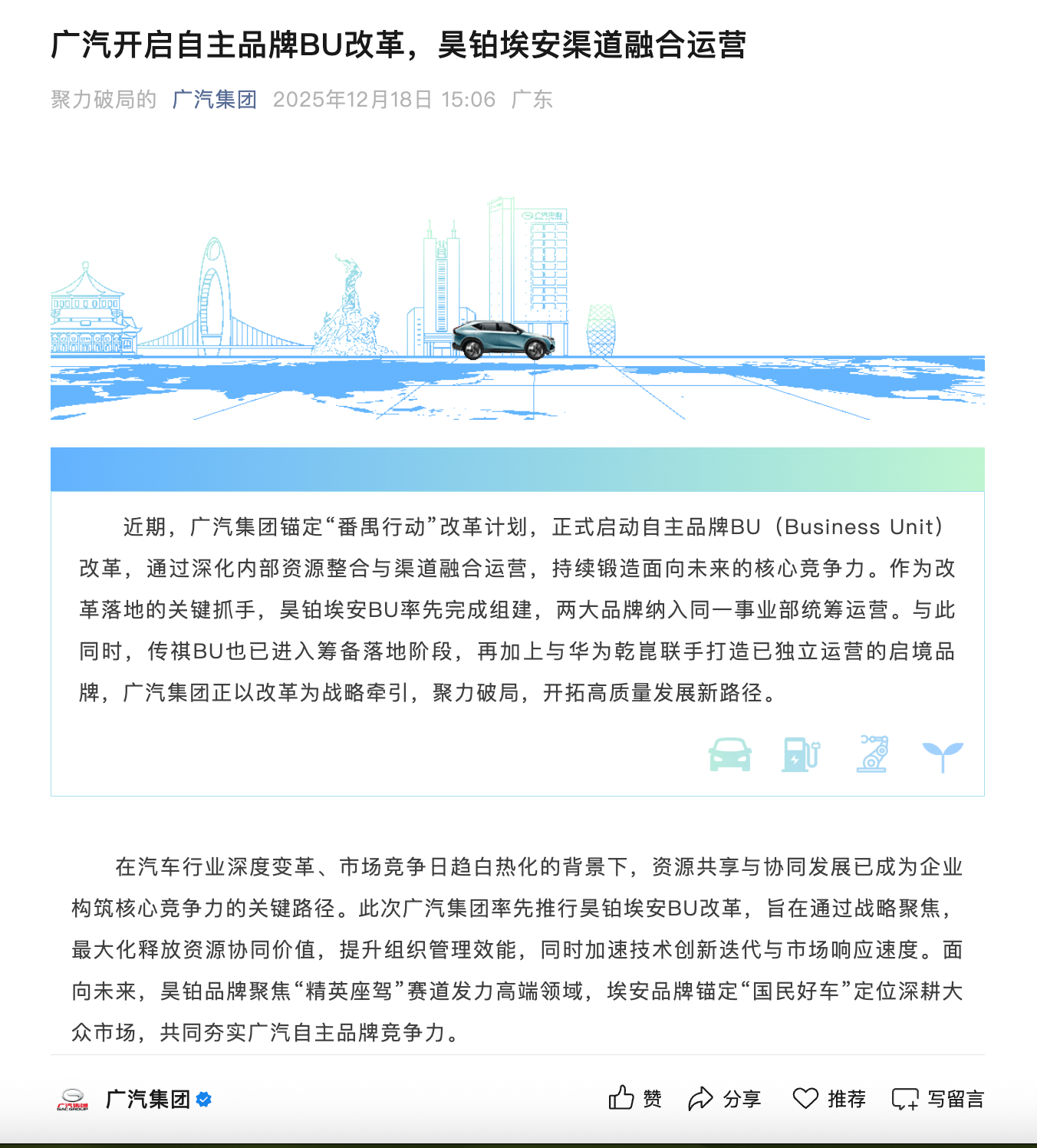The image size is (1037, 1148).
Task: Share the article via 分享
Action: pos(724,1098)
